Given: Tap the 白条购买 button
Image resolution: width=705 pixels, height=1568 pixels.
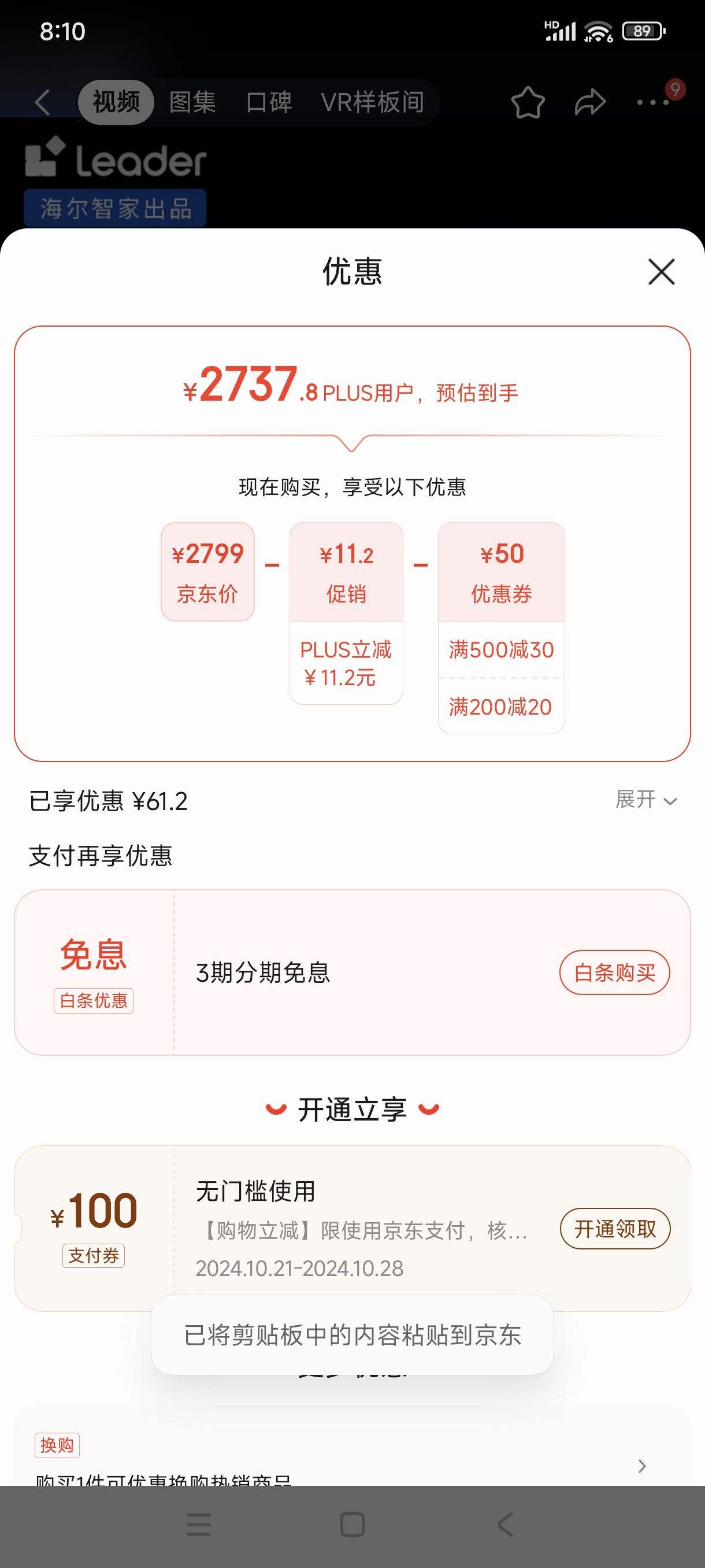Looking at the screenshot, I should [615, 972].
